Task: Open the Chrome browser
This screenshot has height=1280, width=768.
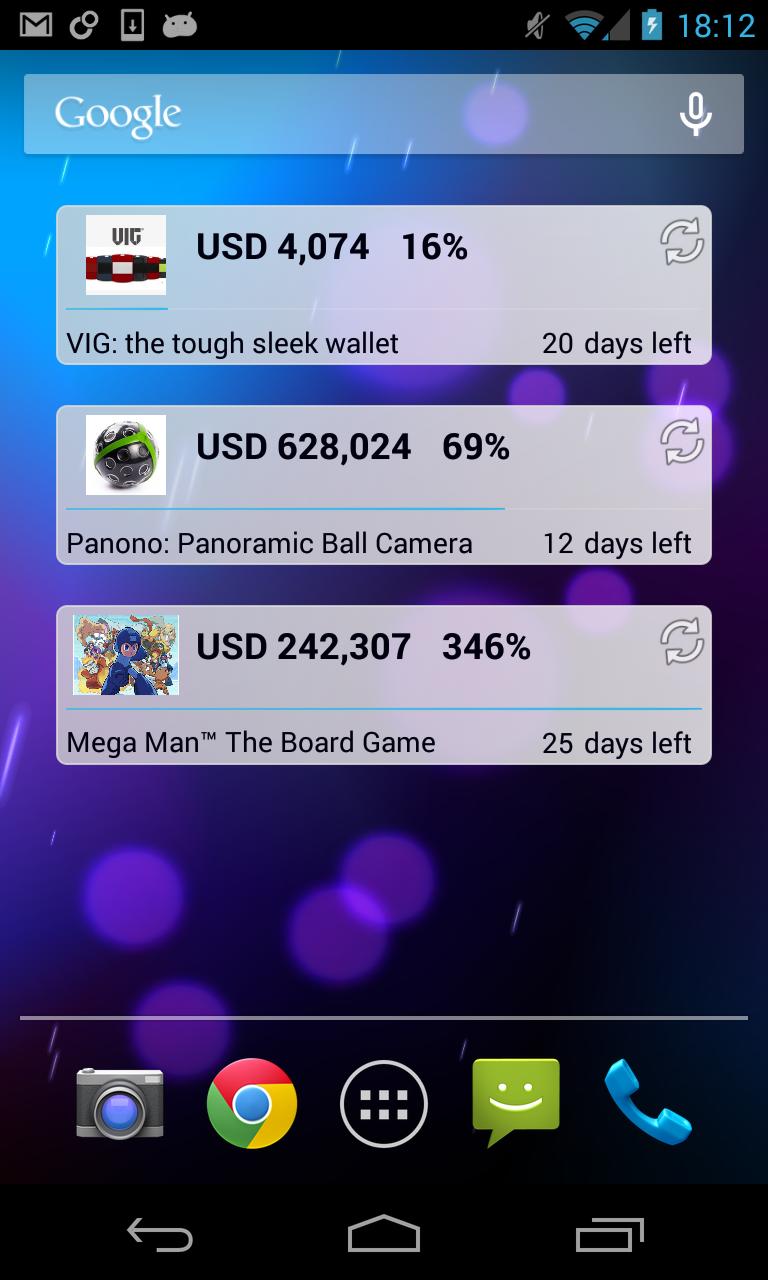Action: [252, 1103]
